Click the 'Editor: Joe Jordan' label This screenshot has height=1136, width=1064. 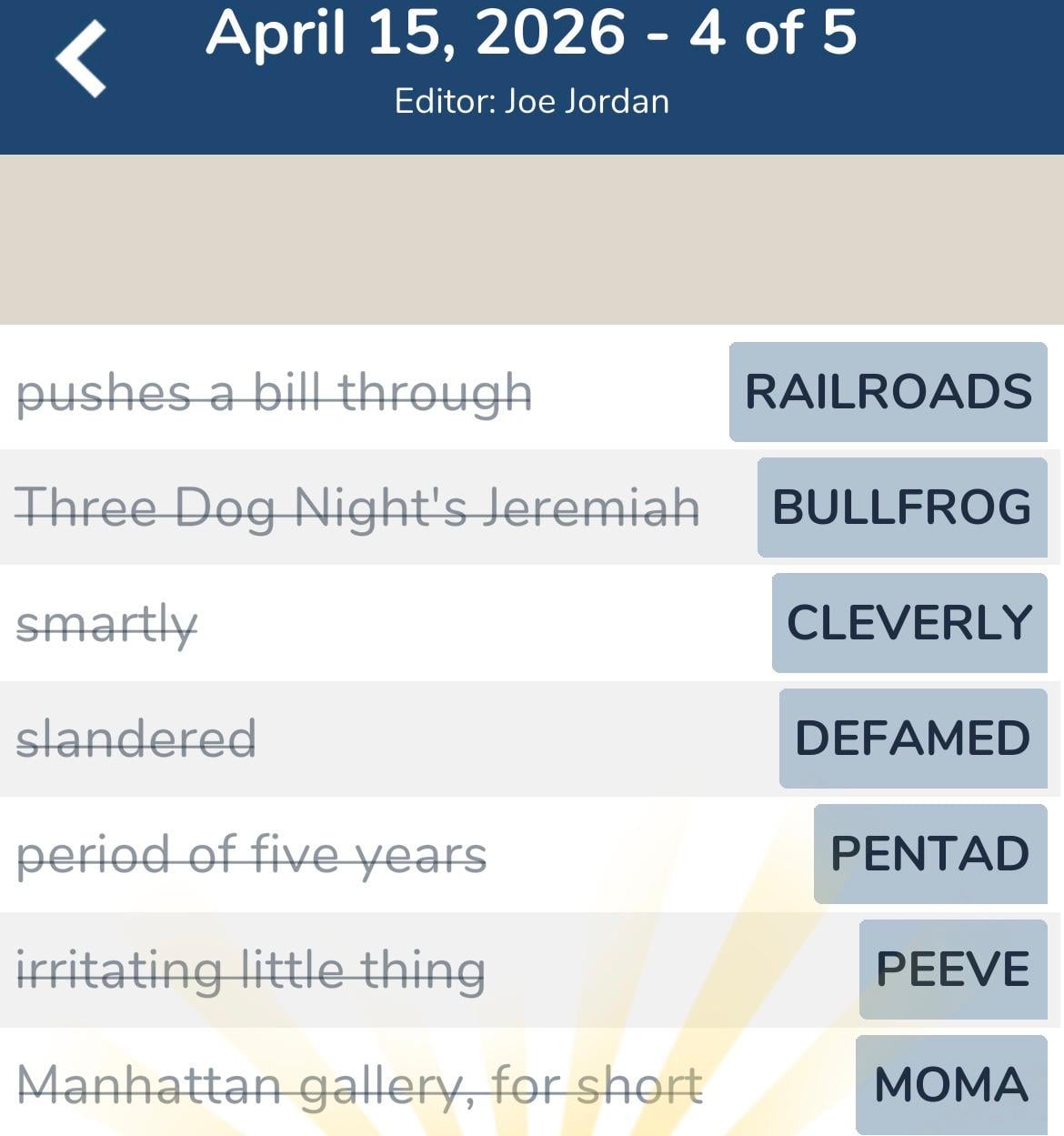[x=532, y=101]
